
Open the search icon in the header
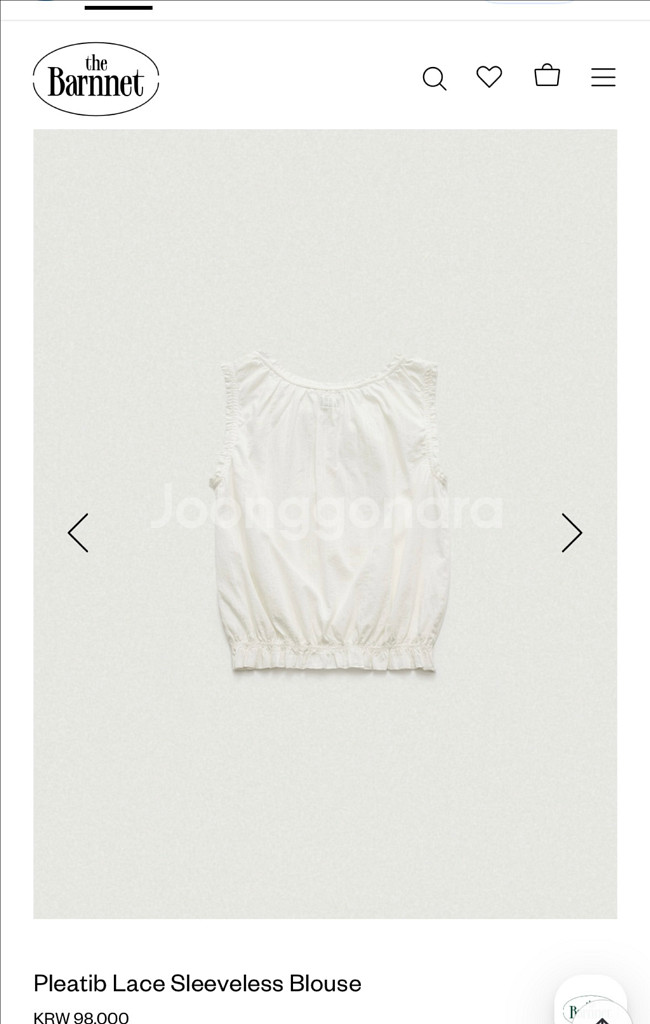point(434,78)
